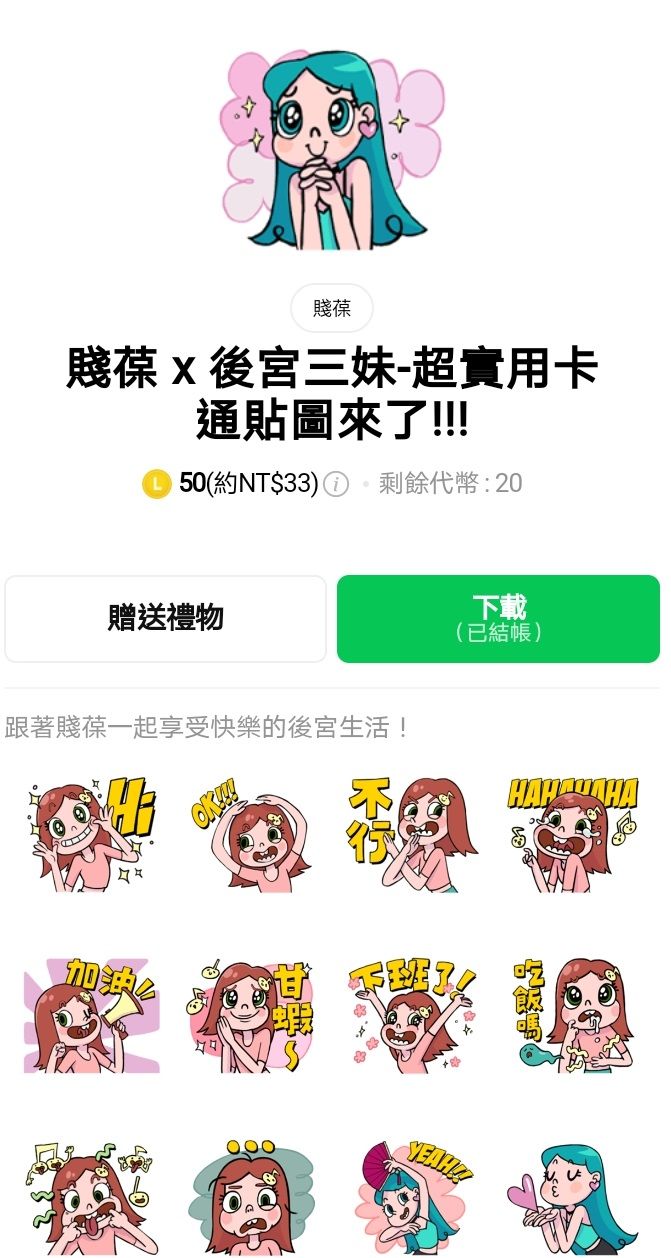Preview the YEAH!! fan sticker
This screenshot has height=1258, width=671.
point(412,1196)
